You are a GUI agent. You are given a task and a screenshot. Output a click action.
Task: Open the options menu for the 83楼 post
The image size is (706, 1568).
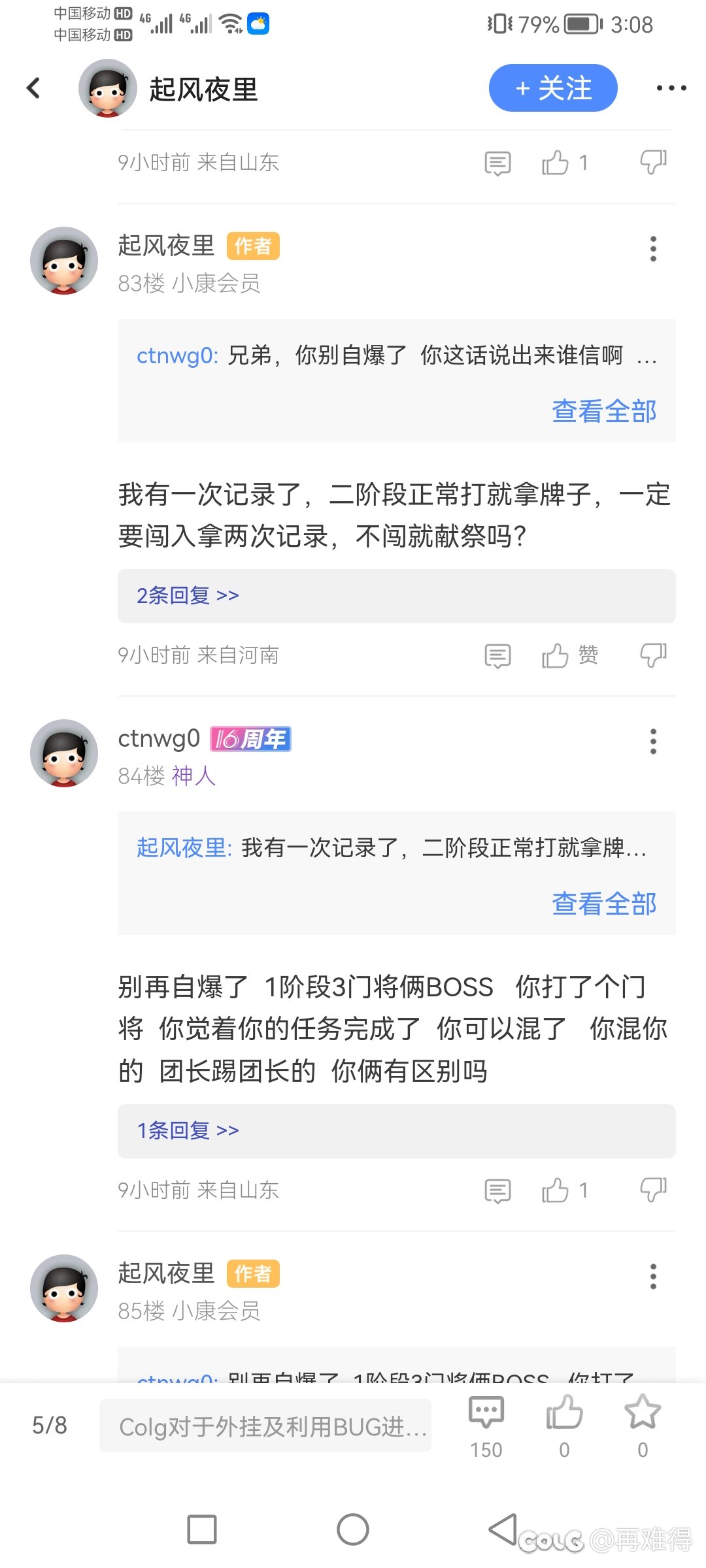(x=652, y=249)
